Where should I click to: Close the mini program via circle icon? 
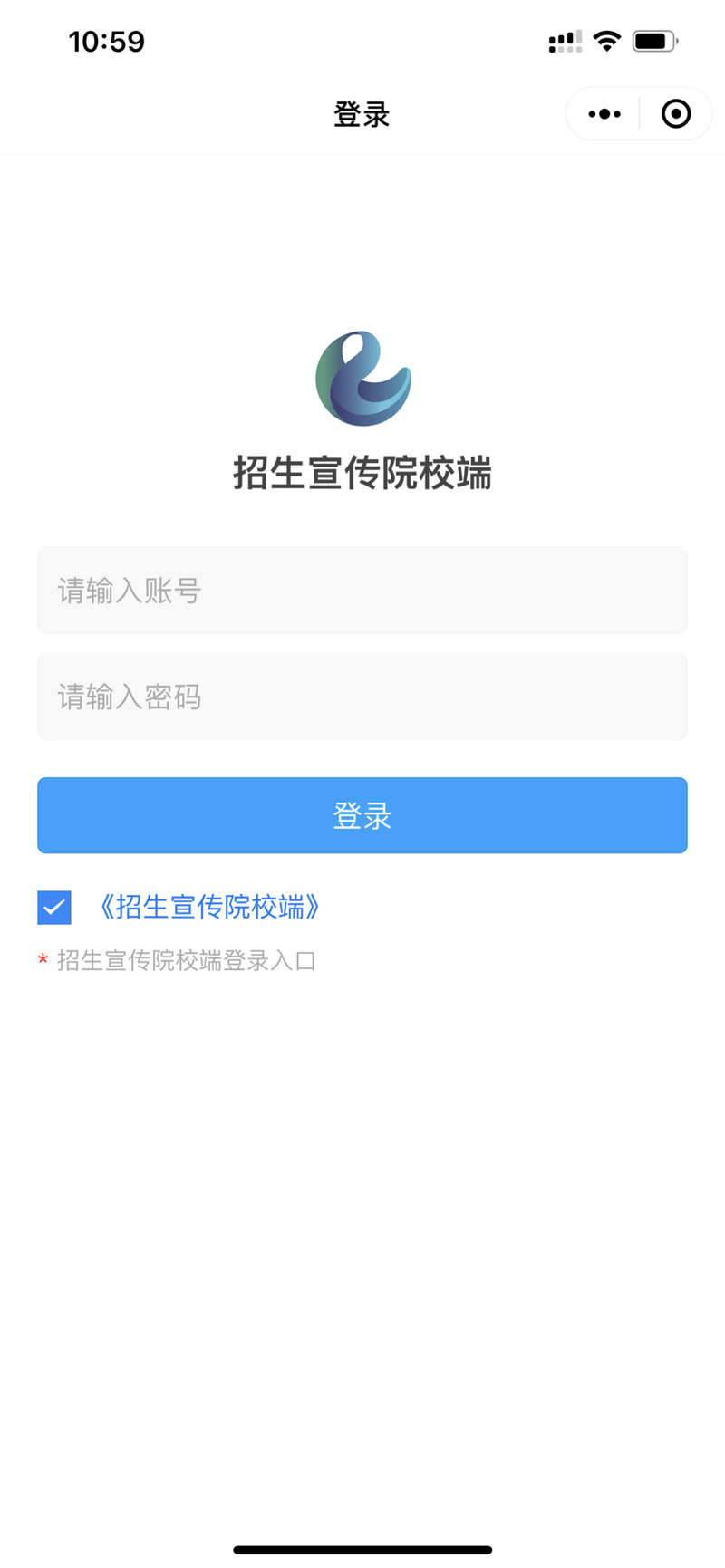point(676,114)
